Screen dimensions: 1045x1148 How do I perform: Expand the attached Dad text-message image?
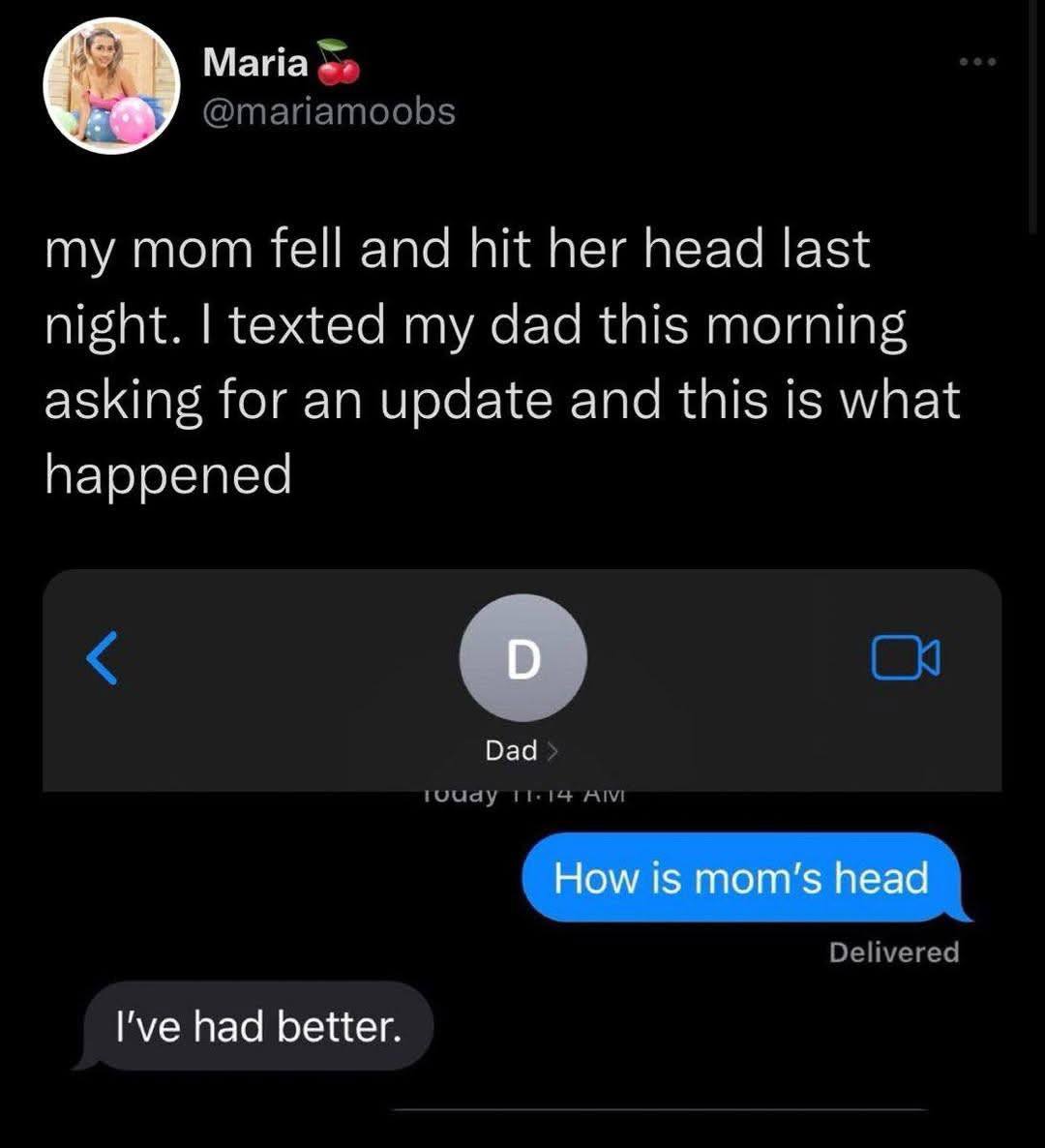tap(522, 852)
